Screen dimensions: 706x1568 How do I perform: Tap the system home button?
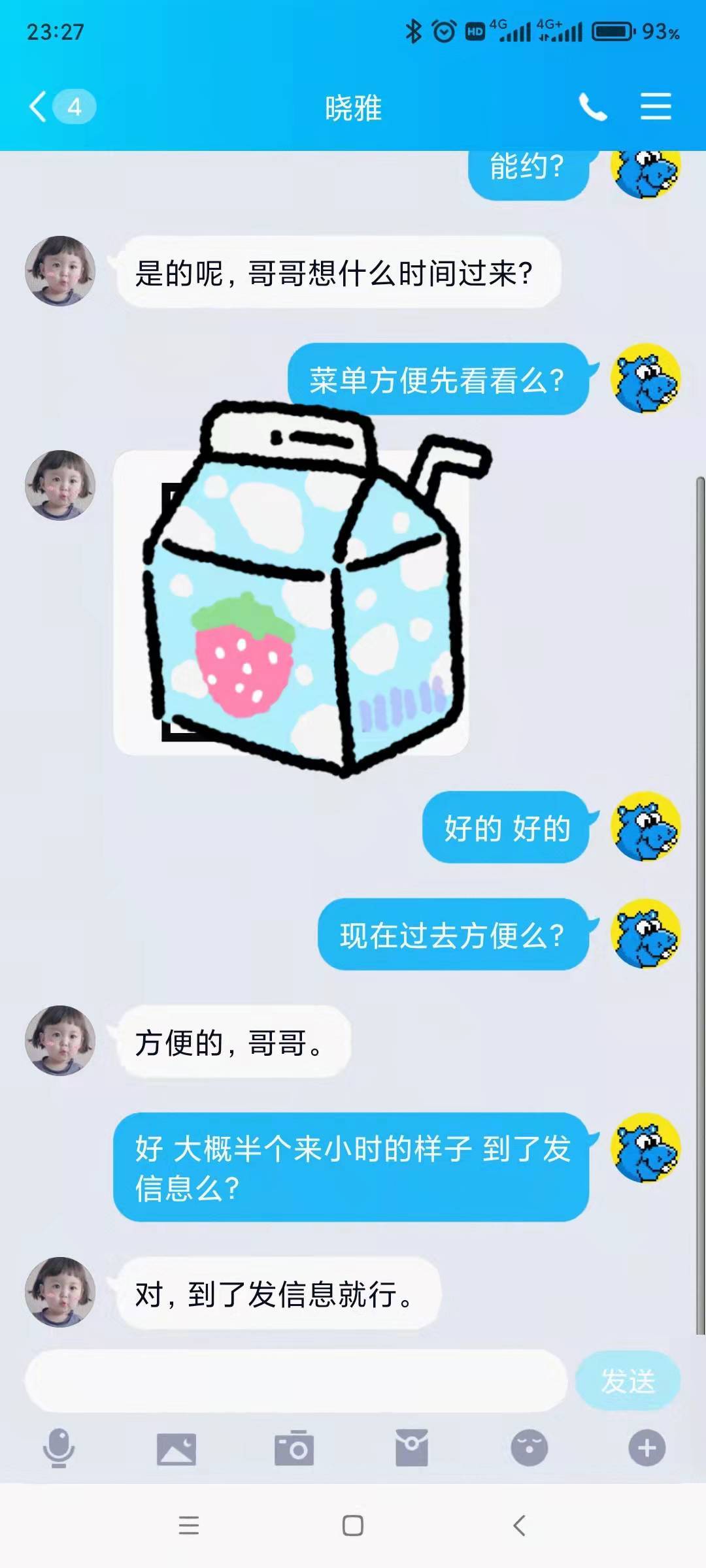(x=353, y=1526)
